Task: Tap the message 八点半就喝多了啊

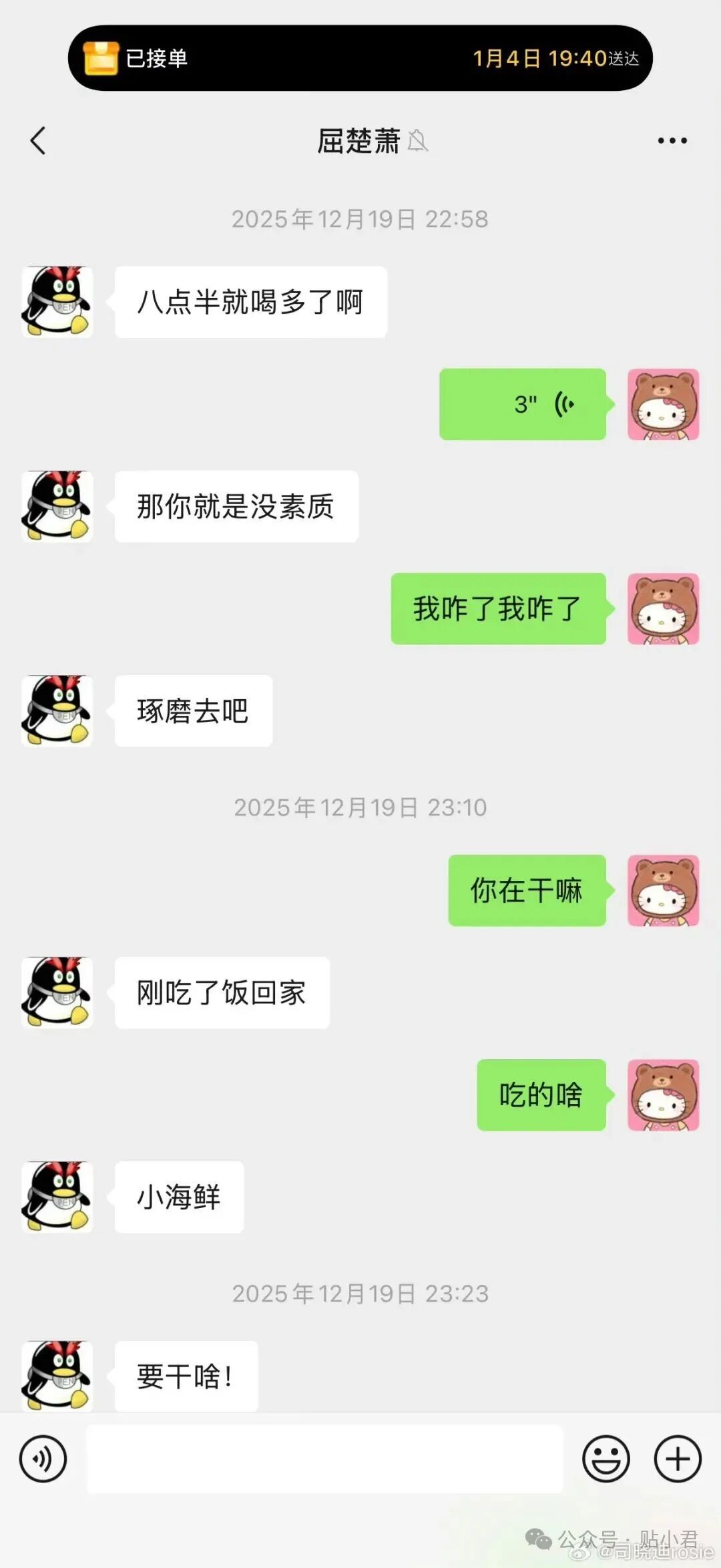Action: tap(250, 301)
